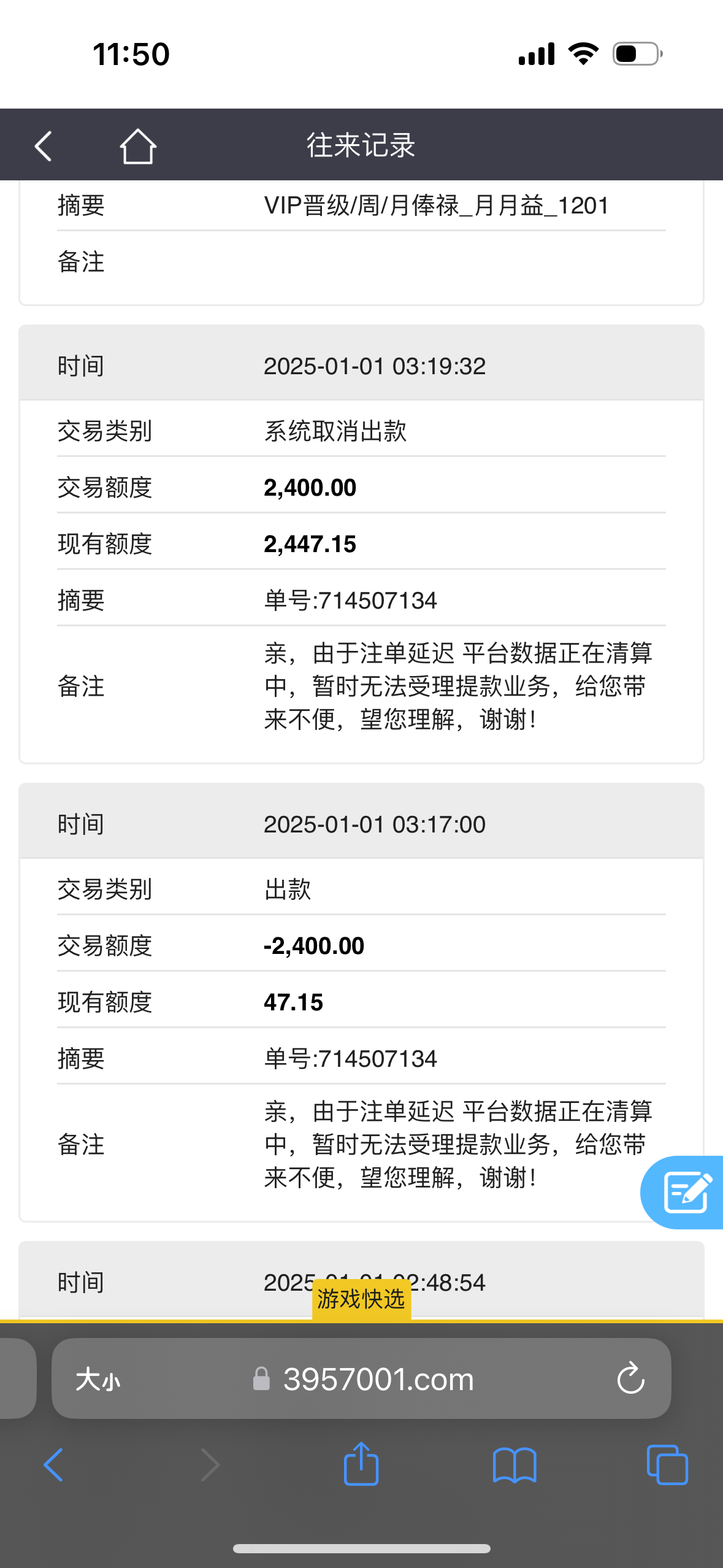Tap order number 714507134 in the summary row
This screenshot has height=1568, width=723.
(349, 600)
